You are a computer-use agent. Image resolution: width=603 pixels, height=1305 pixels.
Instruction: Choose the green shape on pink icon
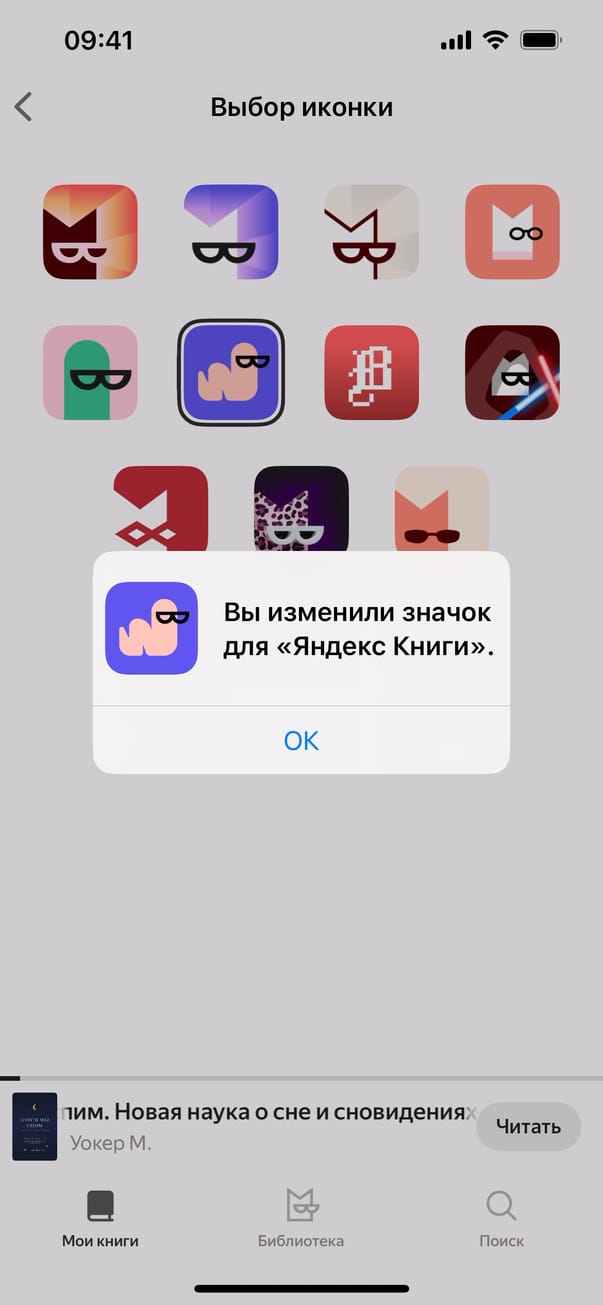pos(90,372)
